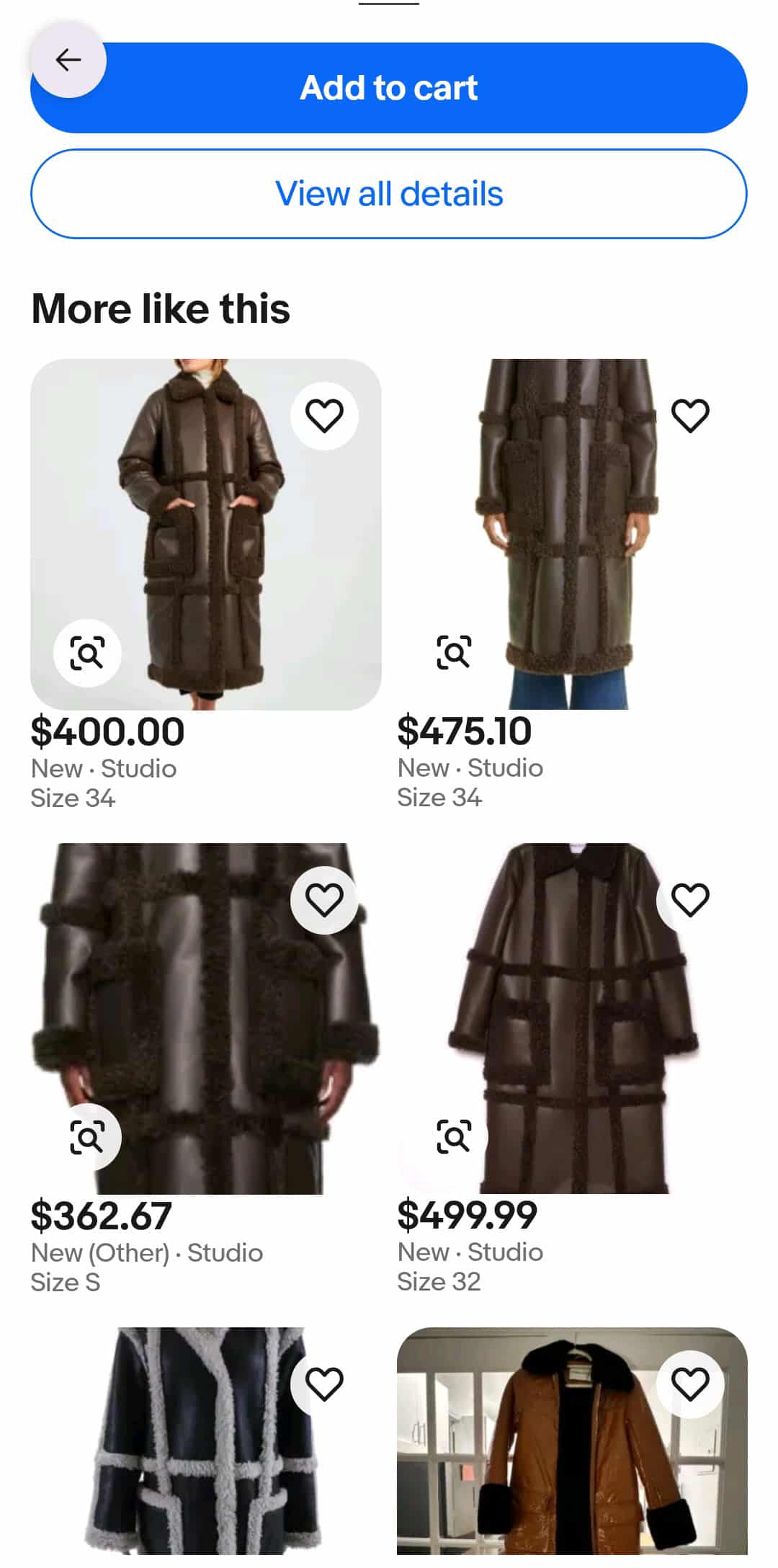Heart the $362.67 coat listing
778x1568 pixels.
[x=324, y=900]
